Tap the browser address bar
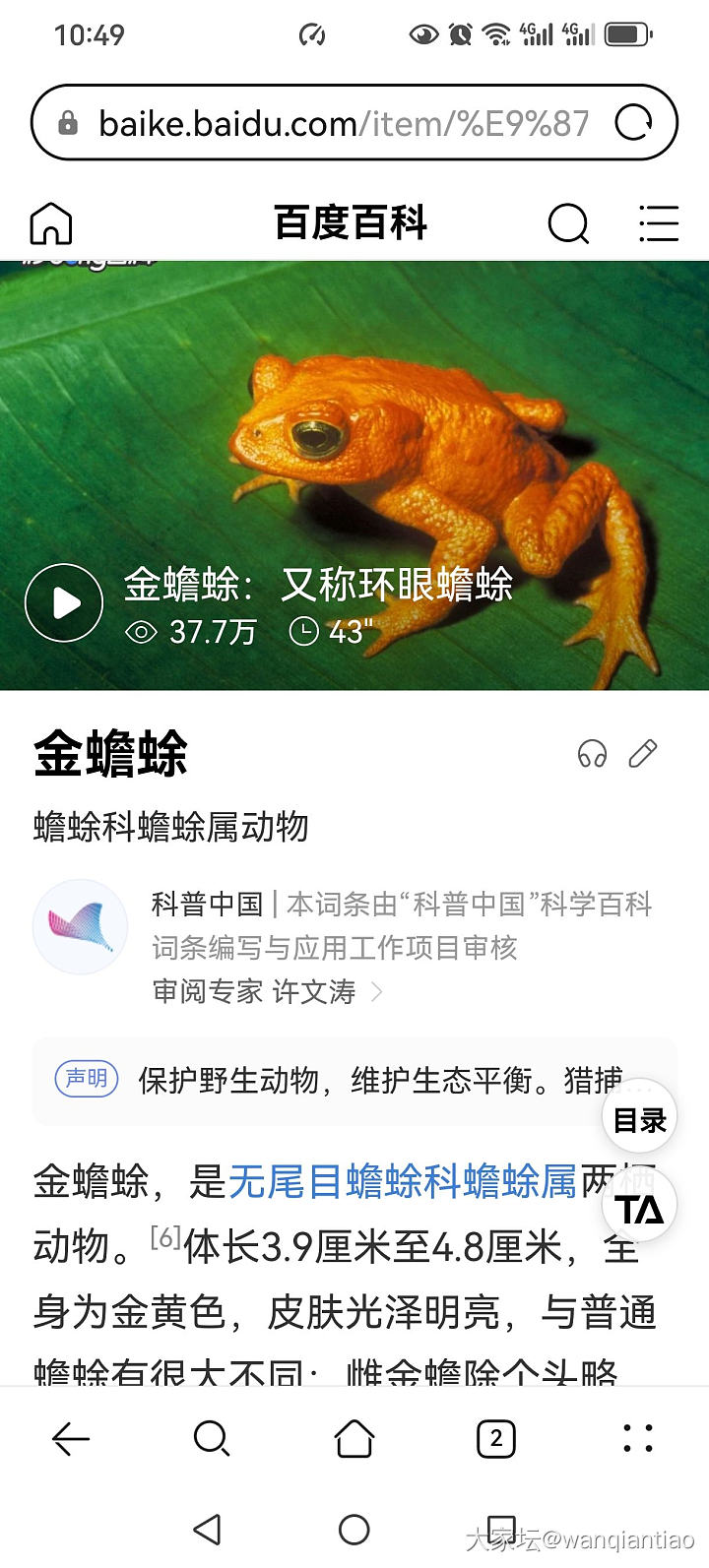The width and height of the screenshot is (709, 1568). pos(335,124)
